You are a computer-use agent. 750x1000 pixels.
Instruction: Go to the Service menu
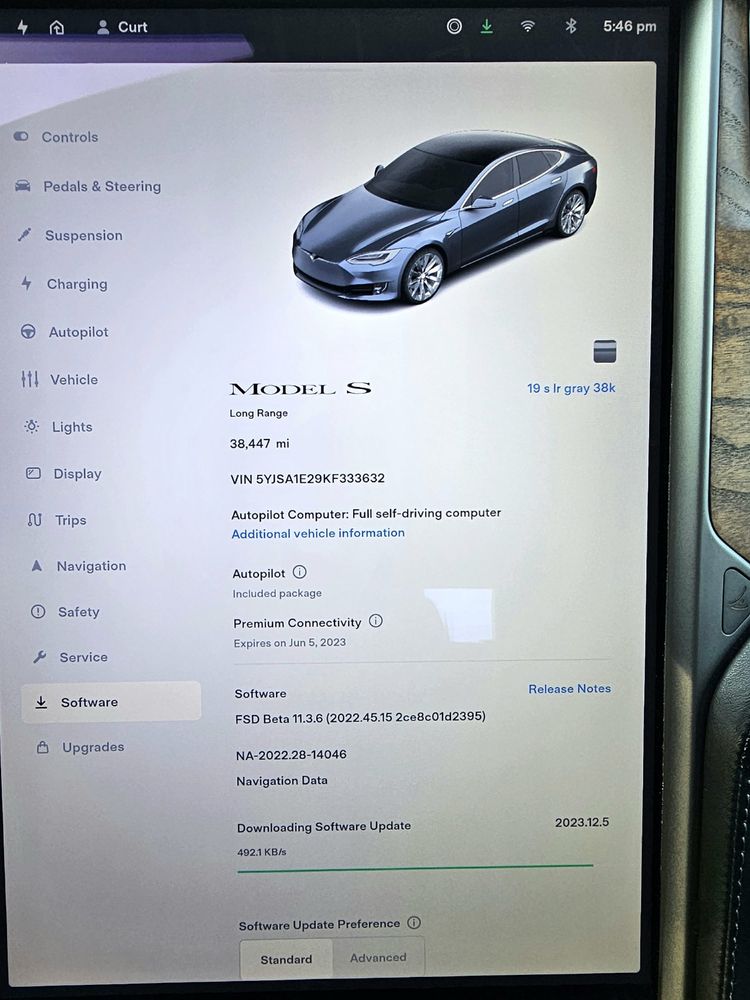pyautogui.click(x=83, y=657)
